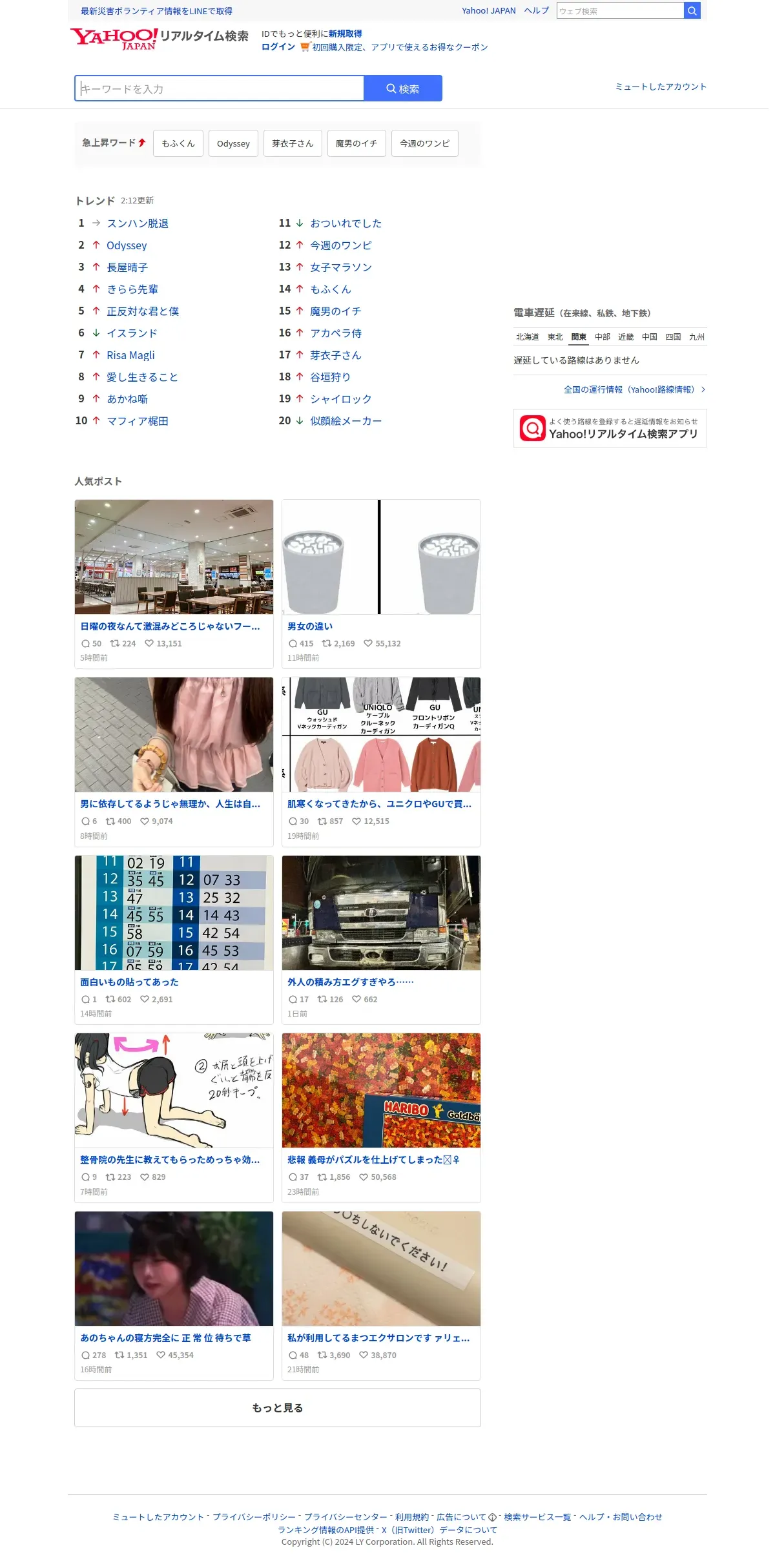
Task: Open trend 谷垣狩り
Action: coord(330,377)
